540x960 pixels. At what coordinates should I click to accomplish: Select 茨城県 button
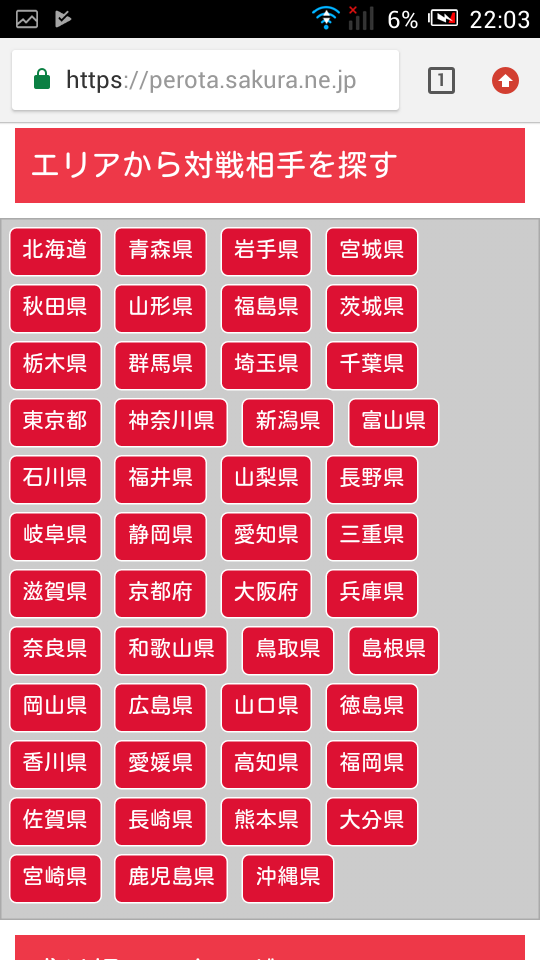(x=372, y=309)
